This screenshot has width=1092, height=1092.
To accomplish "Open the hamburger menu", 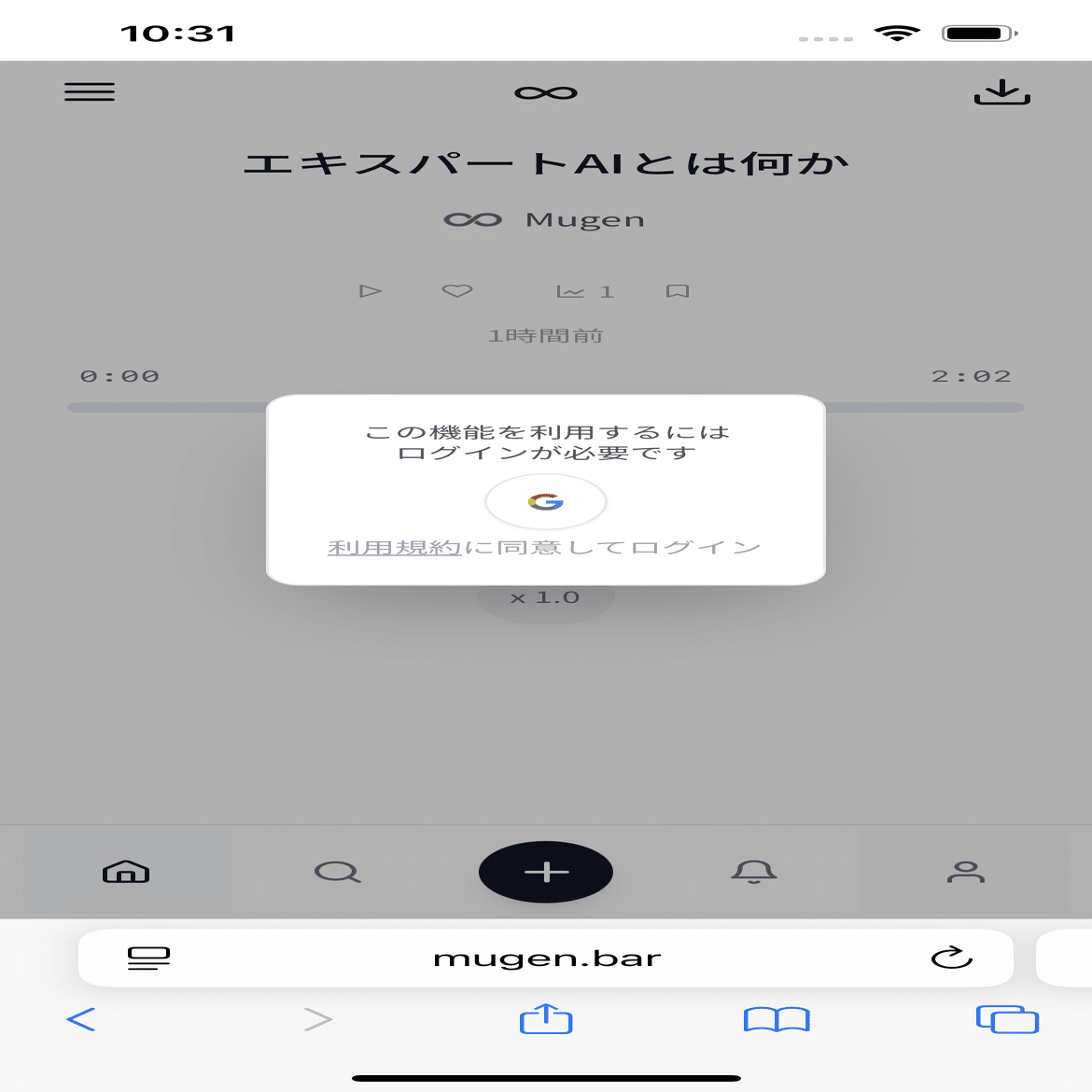I will (x=90, y=91).
